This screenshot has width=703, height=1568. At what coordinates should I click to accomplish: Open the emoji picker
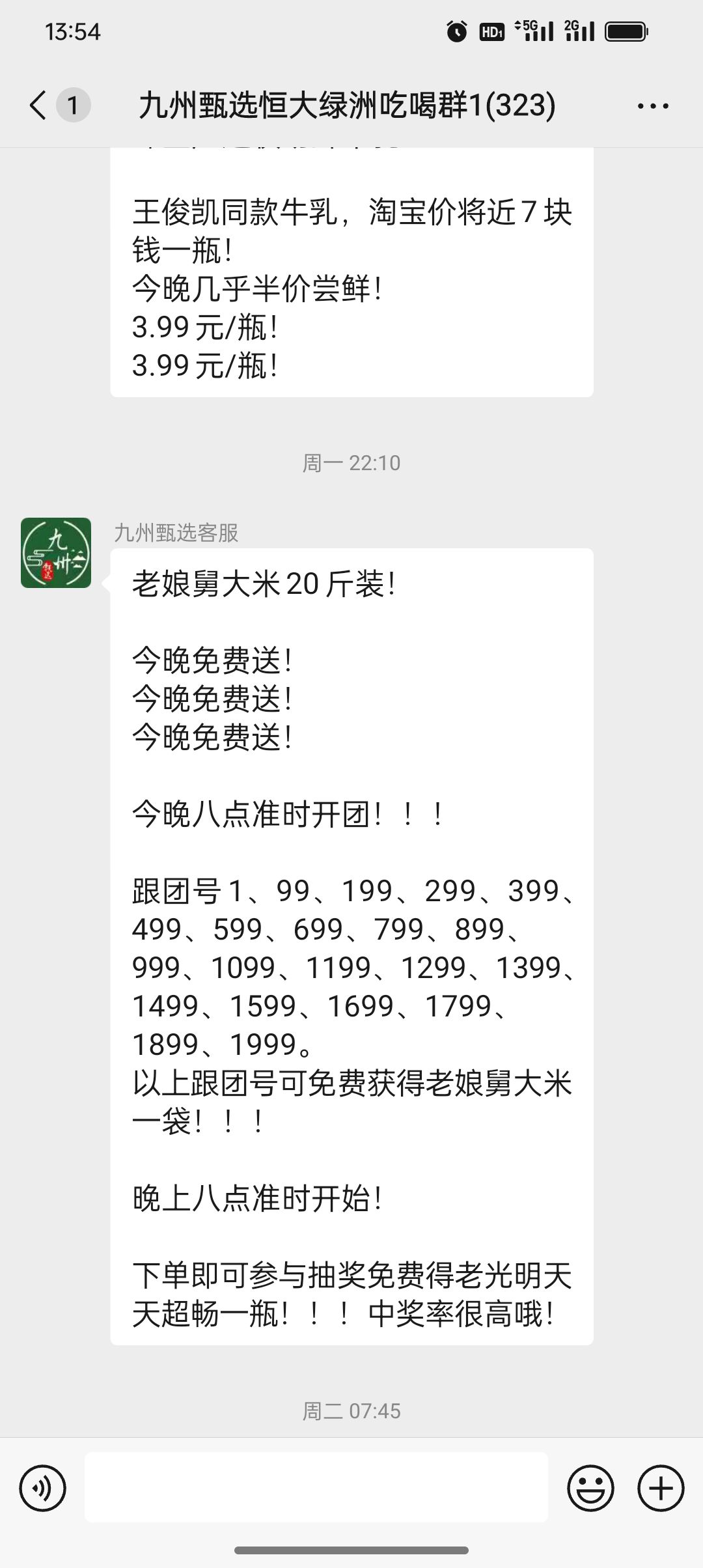coord(590,1488)
